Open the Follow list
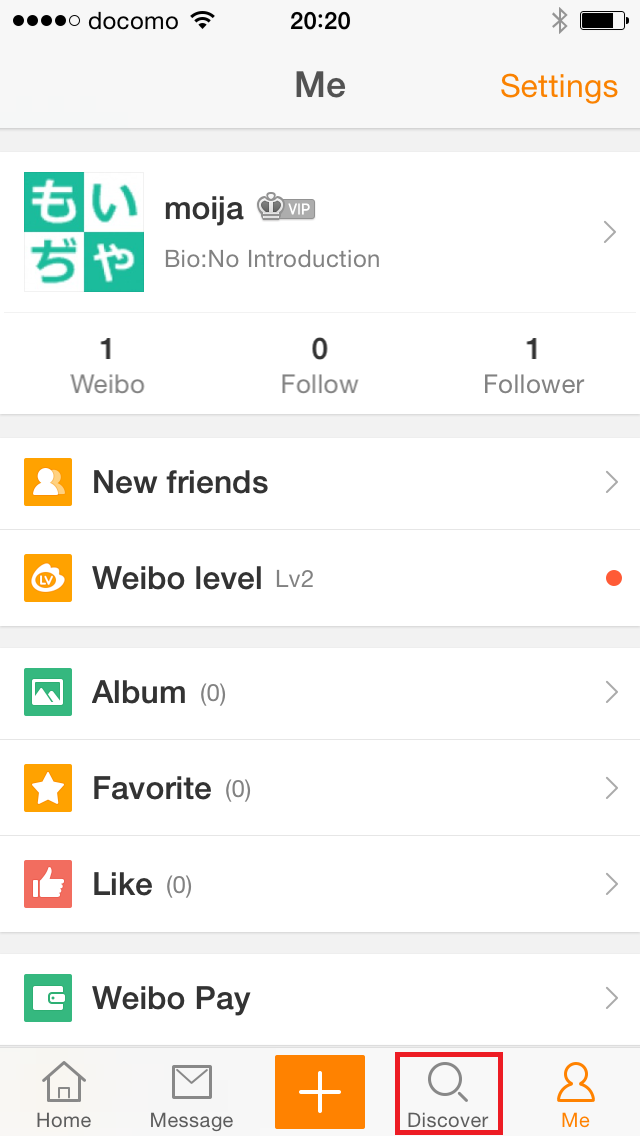The height and width of the screenshot is (1136, 640). coord(319,365)
